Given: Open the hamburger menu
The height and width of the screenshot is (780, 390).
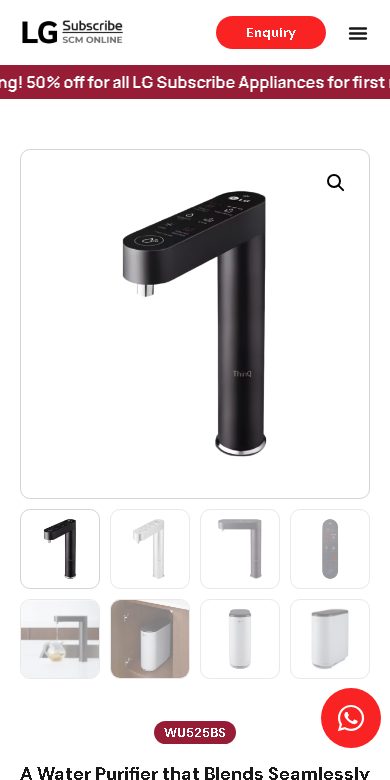Looking at the screenshot, I should [x=358, y=33].
